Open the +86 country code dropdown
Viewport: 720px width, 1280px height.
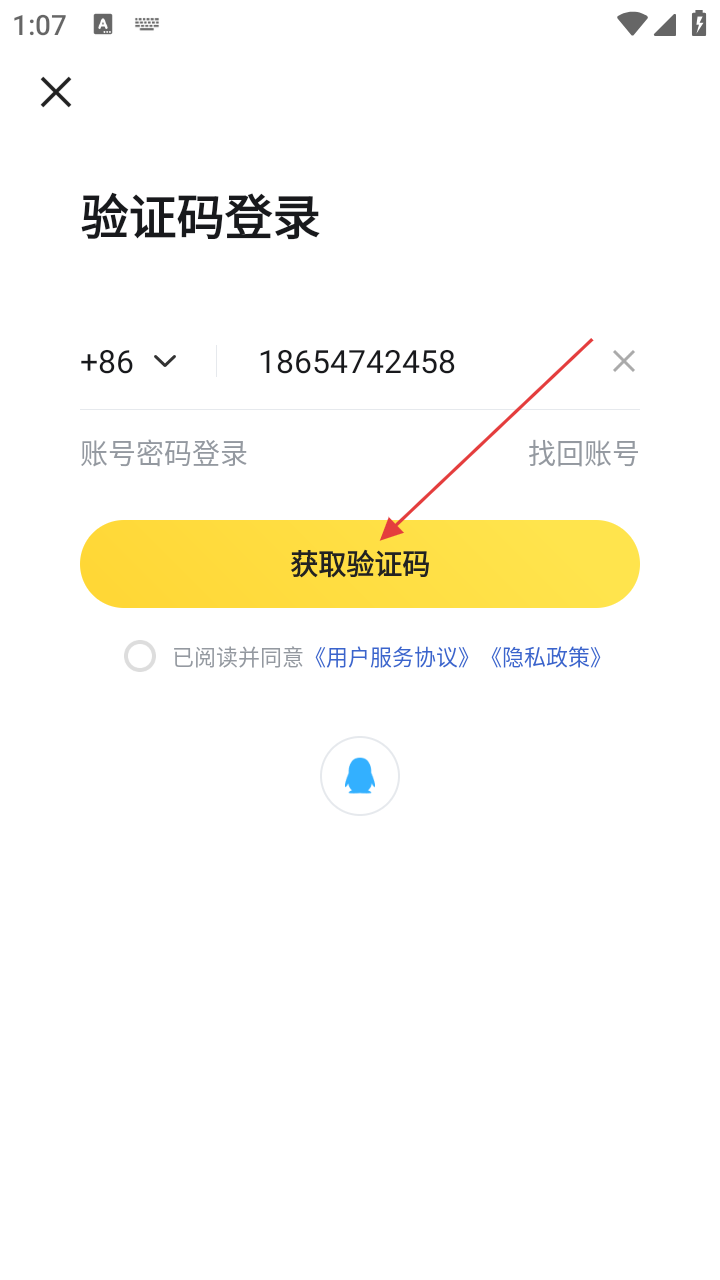(128, 361)
